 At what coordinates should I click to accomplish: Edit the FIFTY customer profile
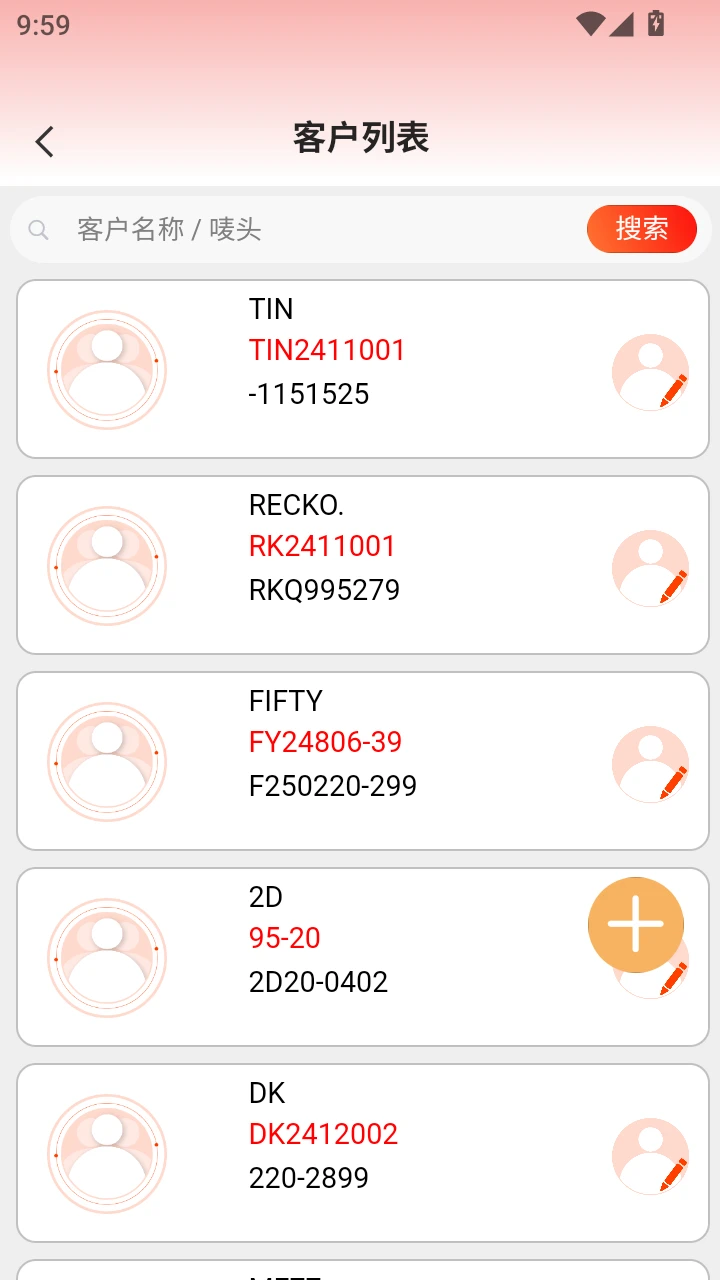click(651, 764)
